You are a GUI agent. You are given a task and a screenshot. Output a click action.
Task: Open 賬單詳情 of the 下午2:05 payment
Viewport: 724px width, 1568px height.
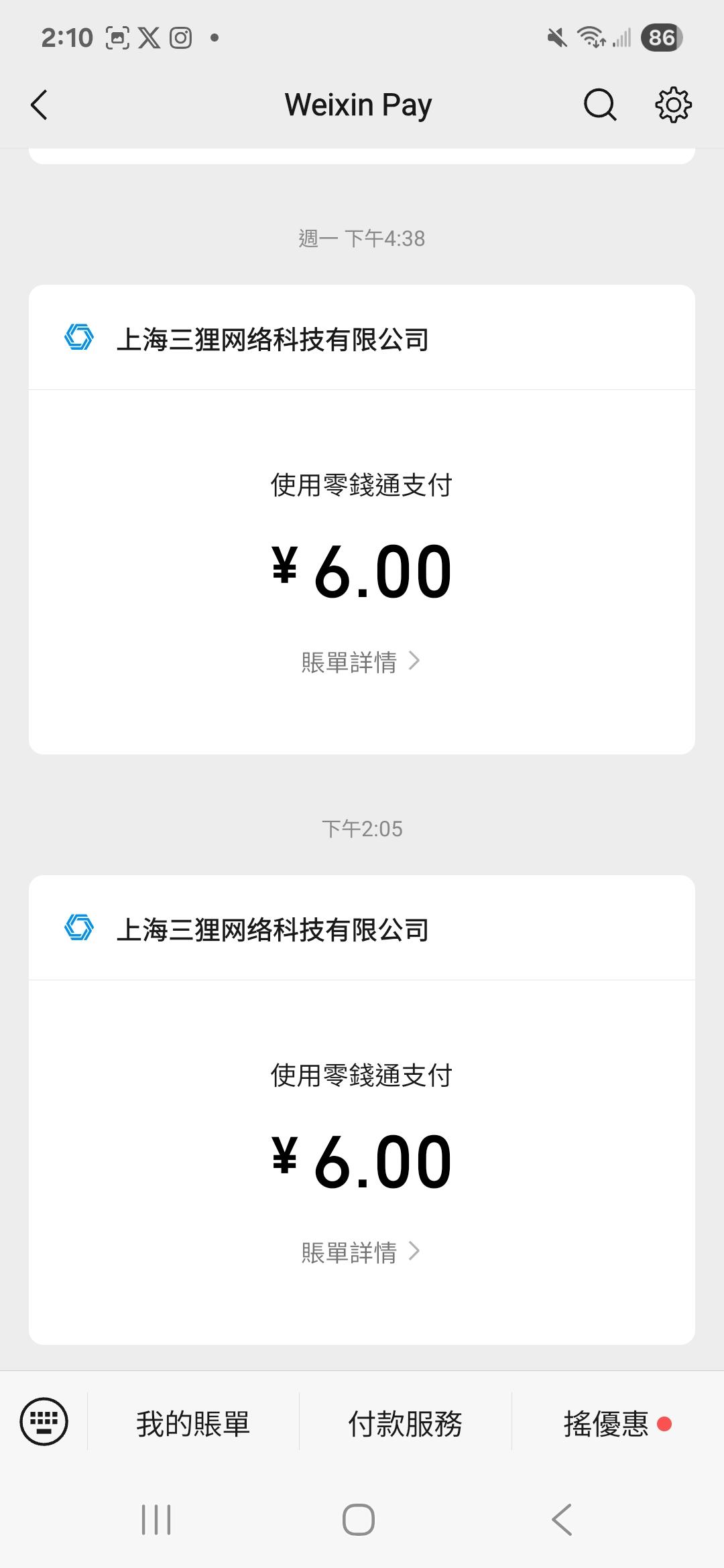[x=361, y=1252]
